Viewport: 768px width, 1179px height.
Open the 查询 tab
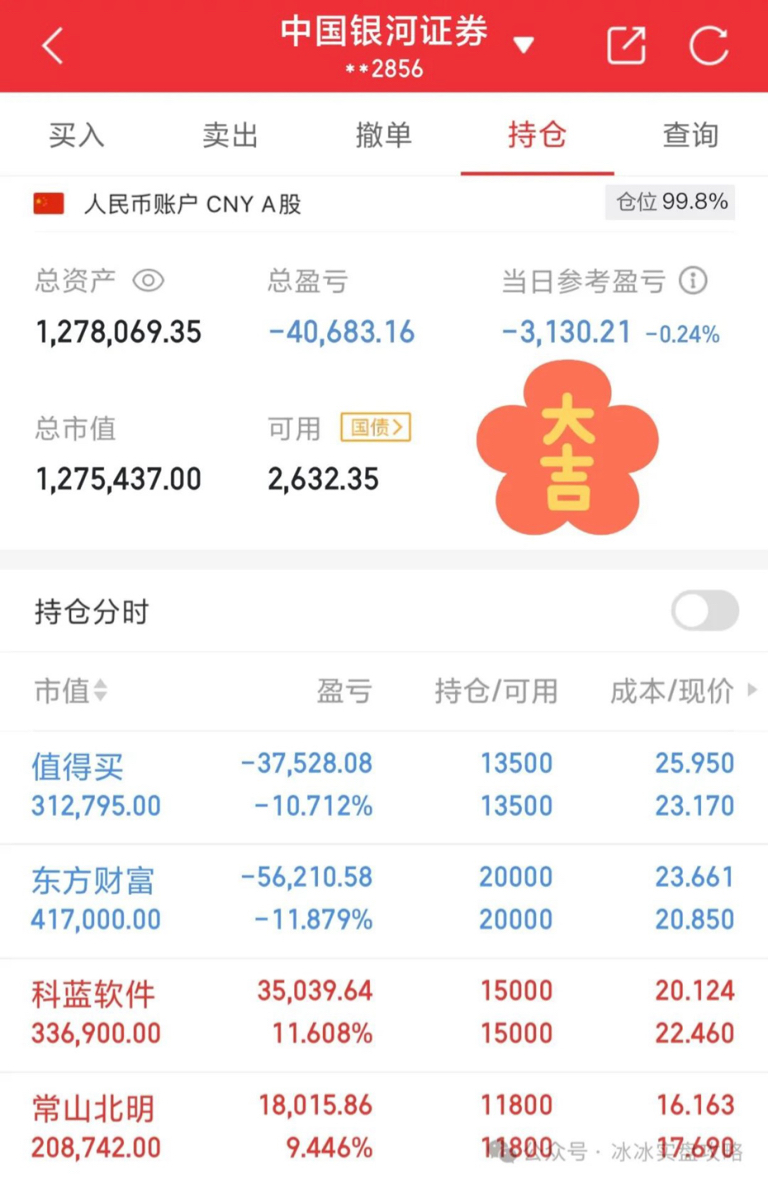coord(690,135)
